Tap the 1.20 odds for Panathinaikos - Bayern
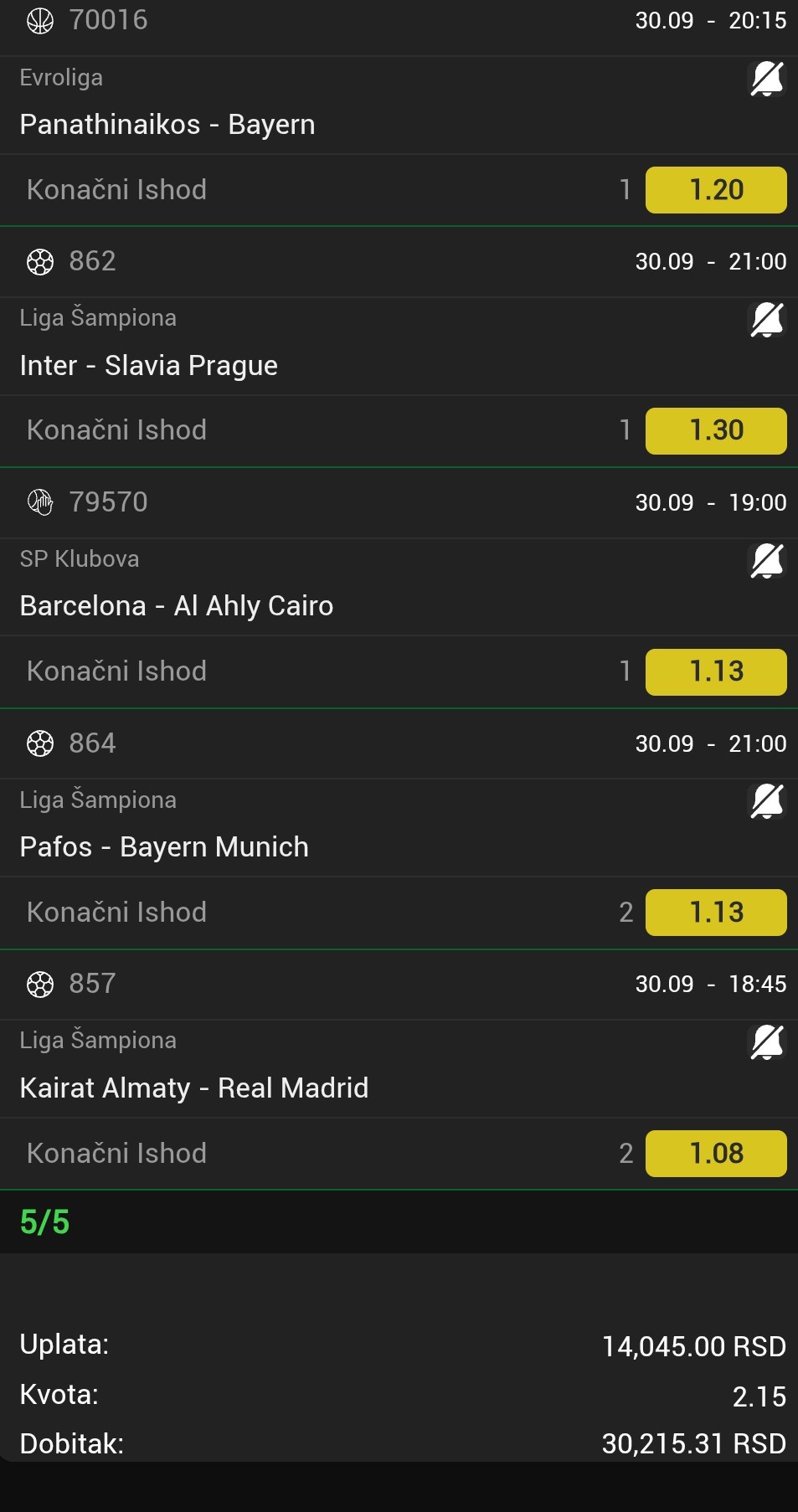 716,190
